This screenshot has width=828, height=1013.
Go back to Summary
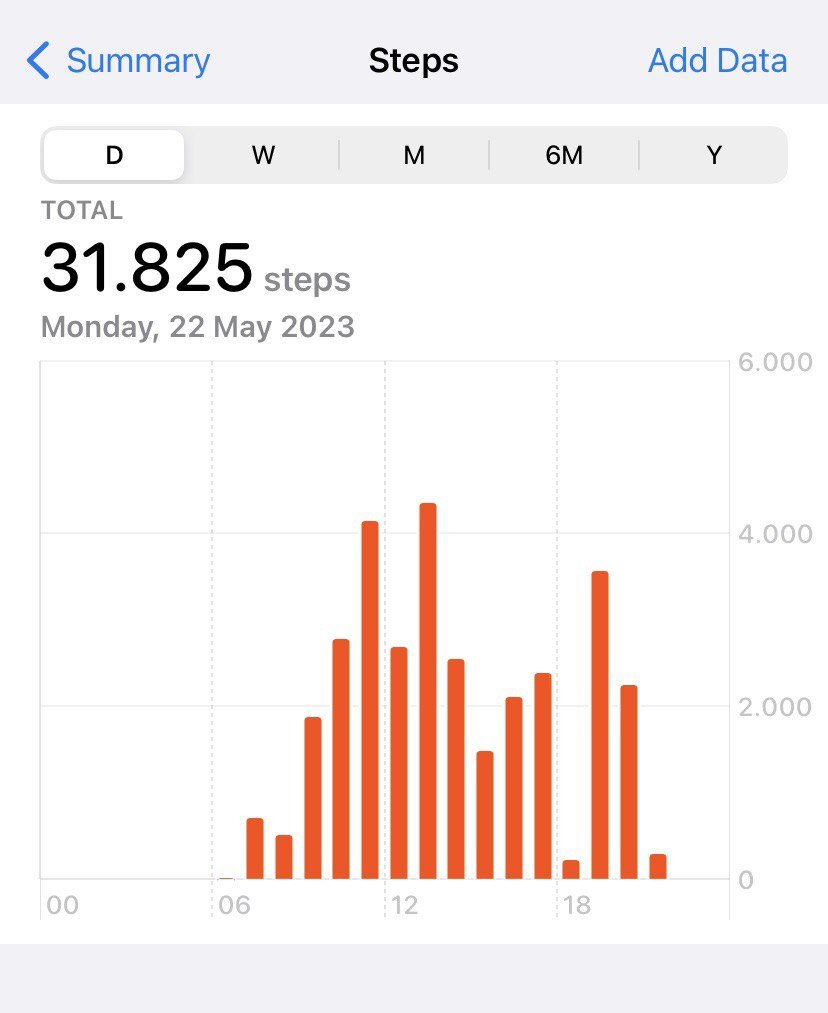tap(119, 61)
